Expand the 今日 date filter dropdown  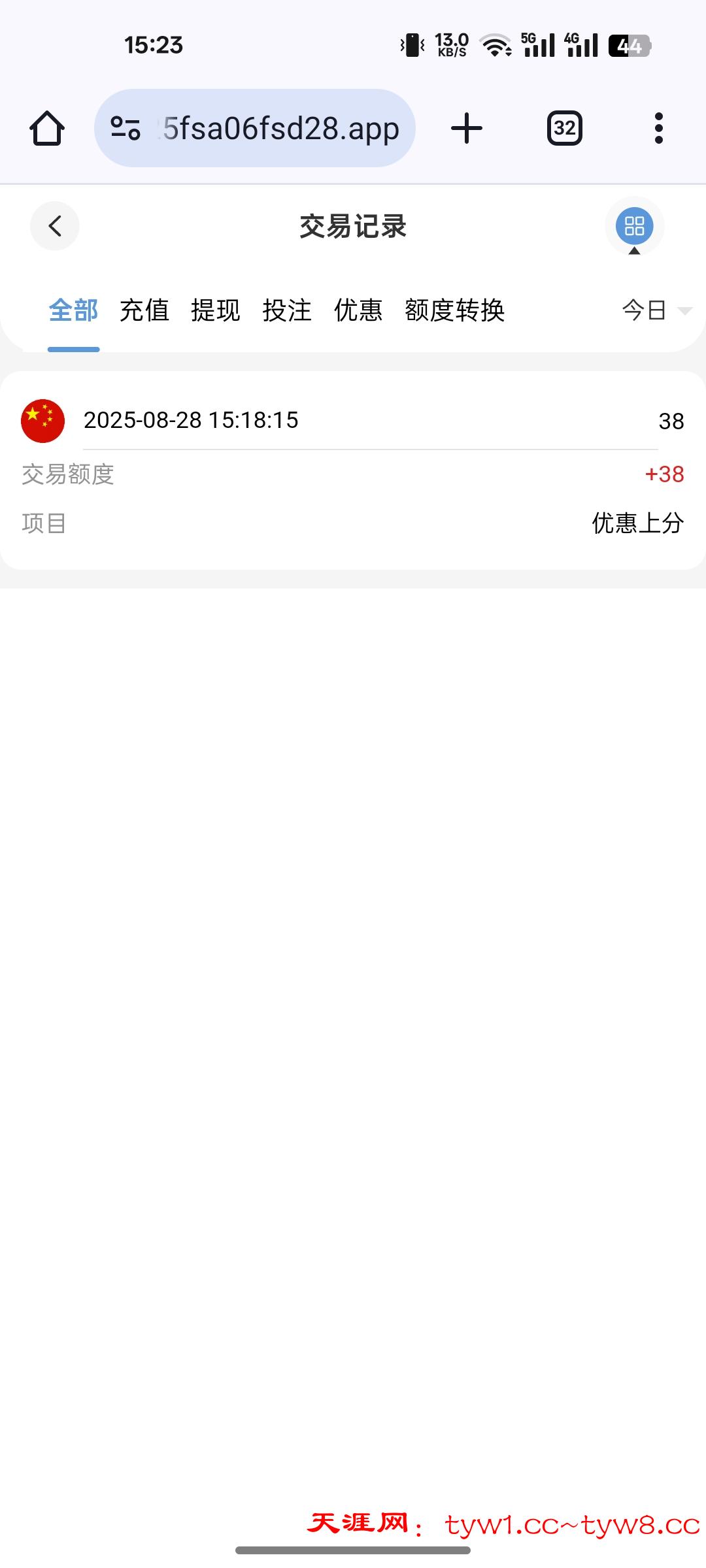point(656,310)
